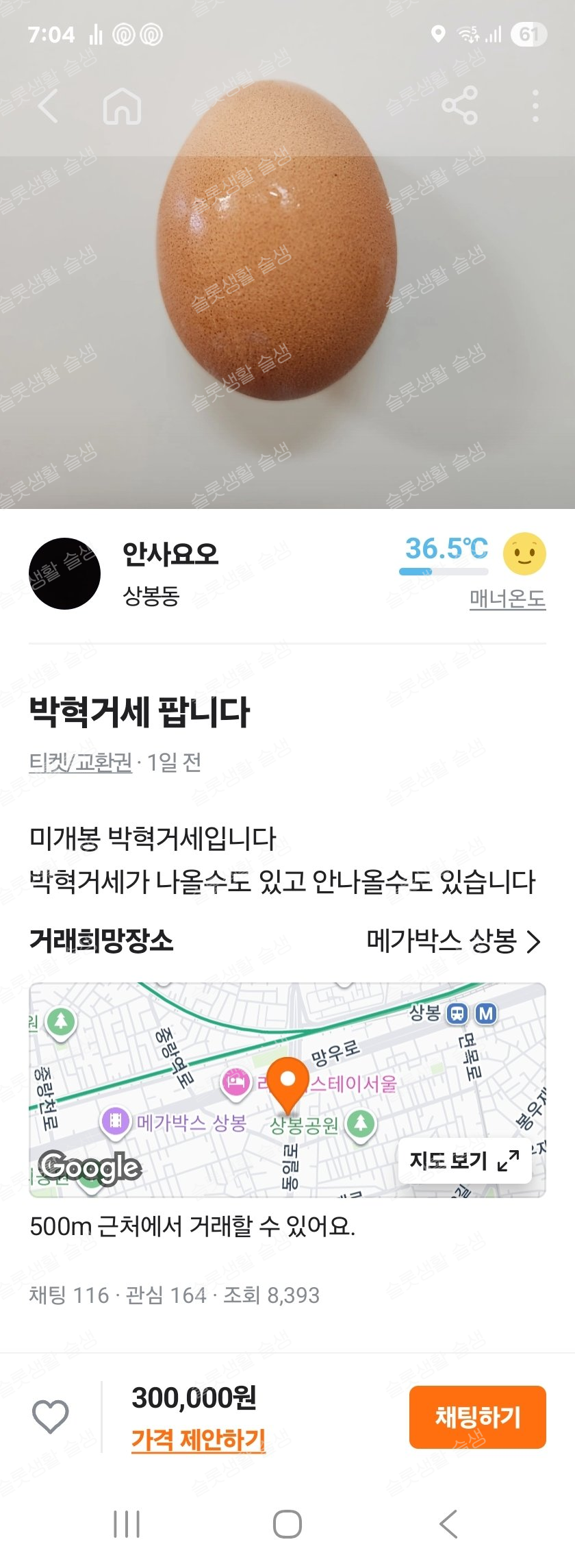Screen dimensions: 575x1568
Task: Tap 가격 제안하기 to offer a price
Action: (x=198, y=1440)
